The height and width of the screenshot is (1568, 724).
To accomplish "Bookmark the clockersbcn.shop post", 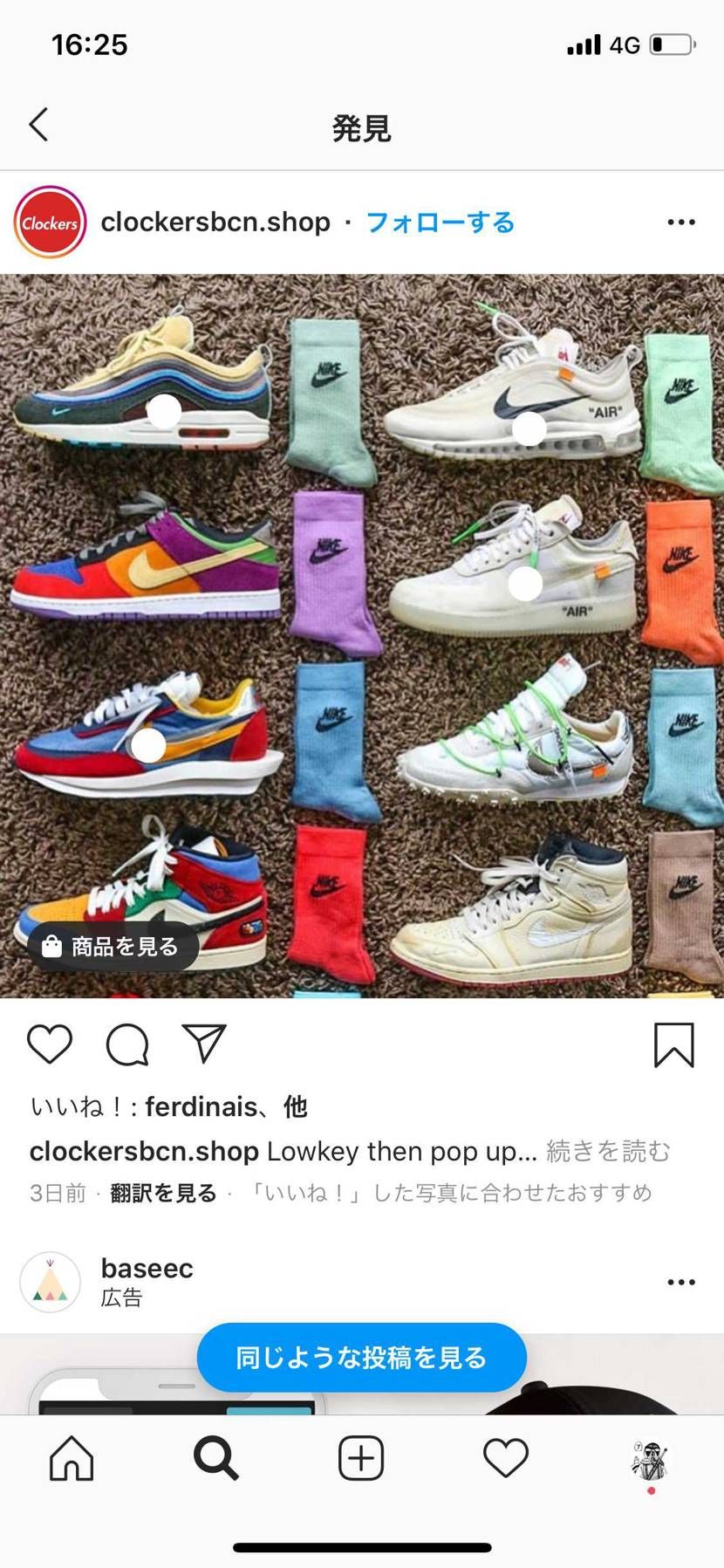I will 673,1044.
